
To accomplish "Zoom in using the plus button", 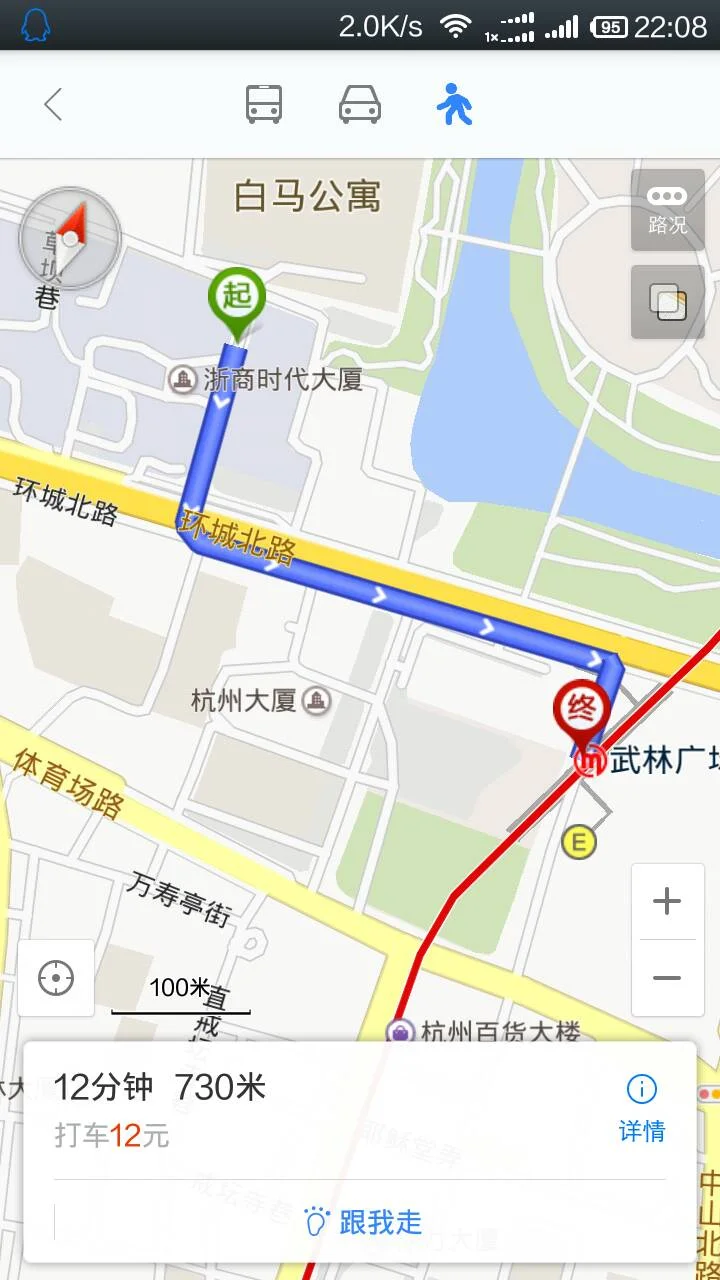I will pyautogui.click(x=667, y=900).
